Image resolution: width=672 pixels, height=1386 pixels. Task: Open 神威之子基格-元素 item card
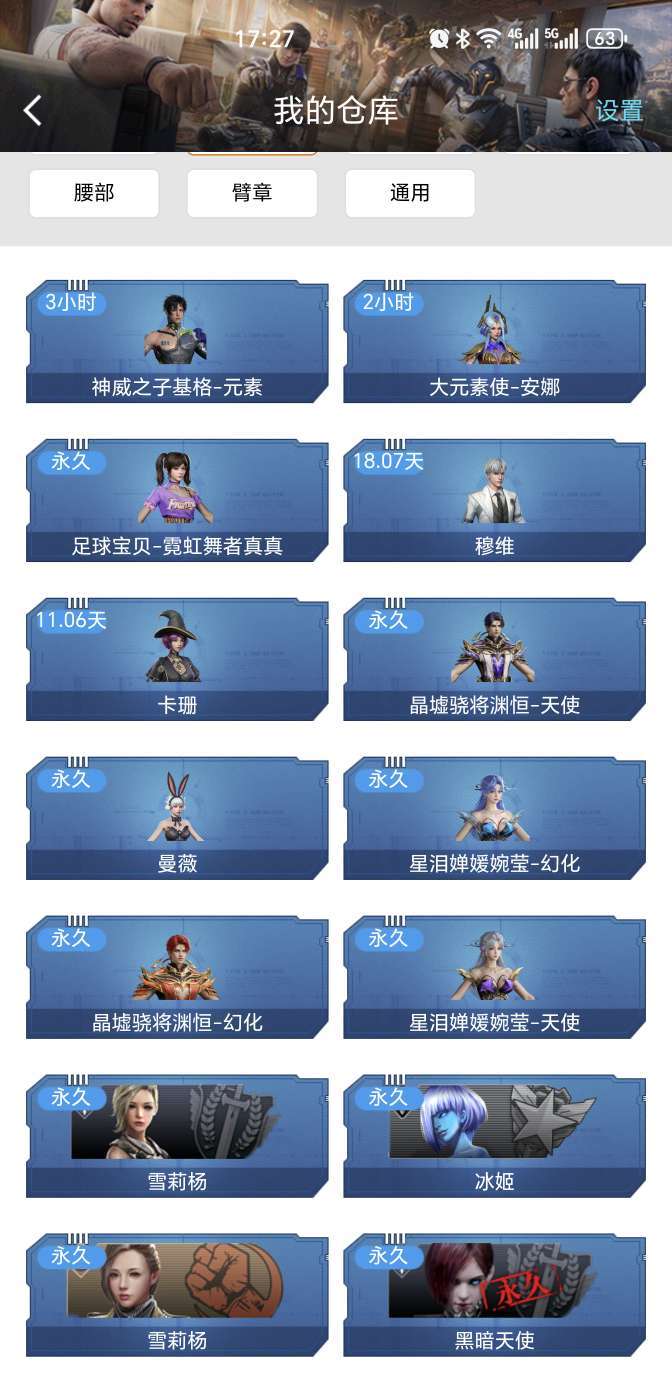(177, 342)
